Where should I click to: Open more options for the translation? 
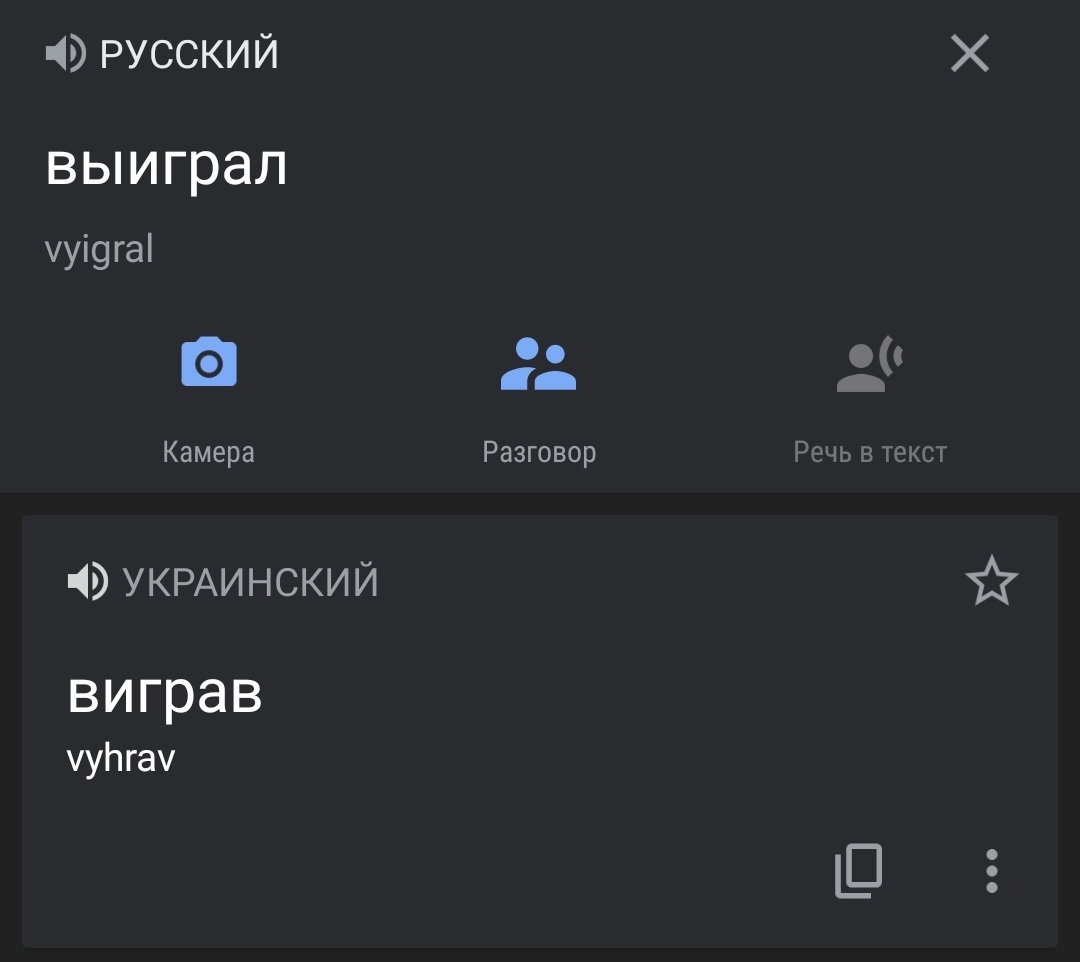tap(991, 871)
